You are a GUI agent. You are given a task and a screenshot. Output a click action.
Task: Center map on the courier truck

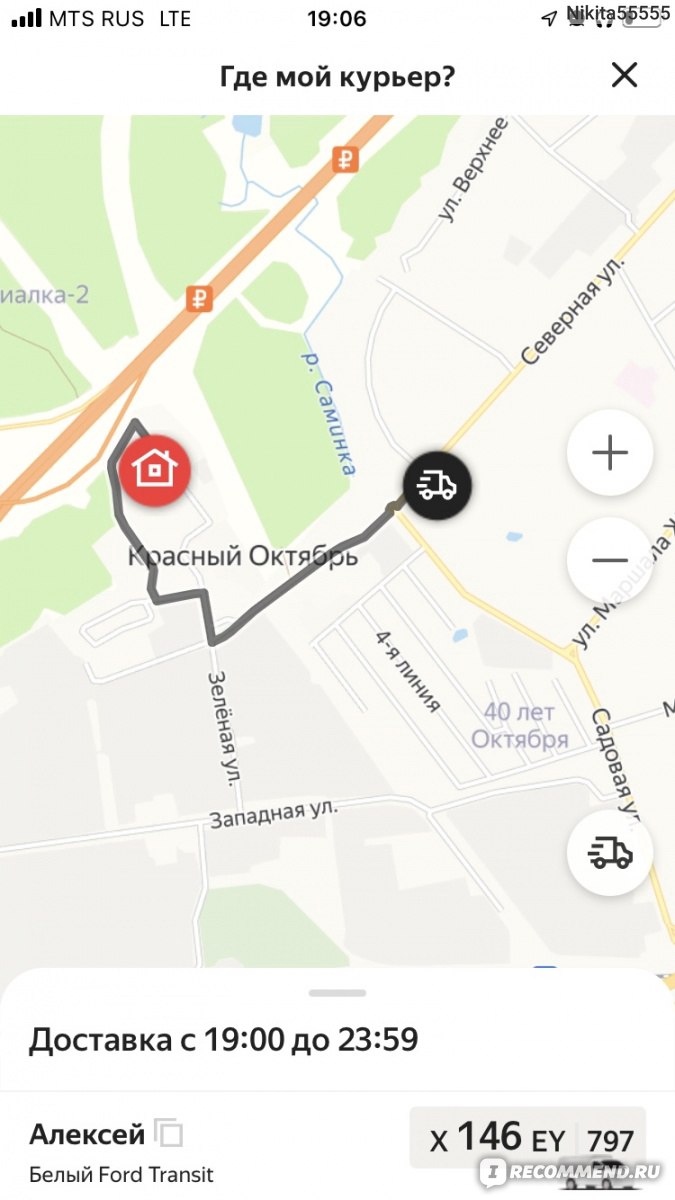pyautogui.click(x=609, y=853)
